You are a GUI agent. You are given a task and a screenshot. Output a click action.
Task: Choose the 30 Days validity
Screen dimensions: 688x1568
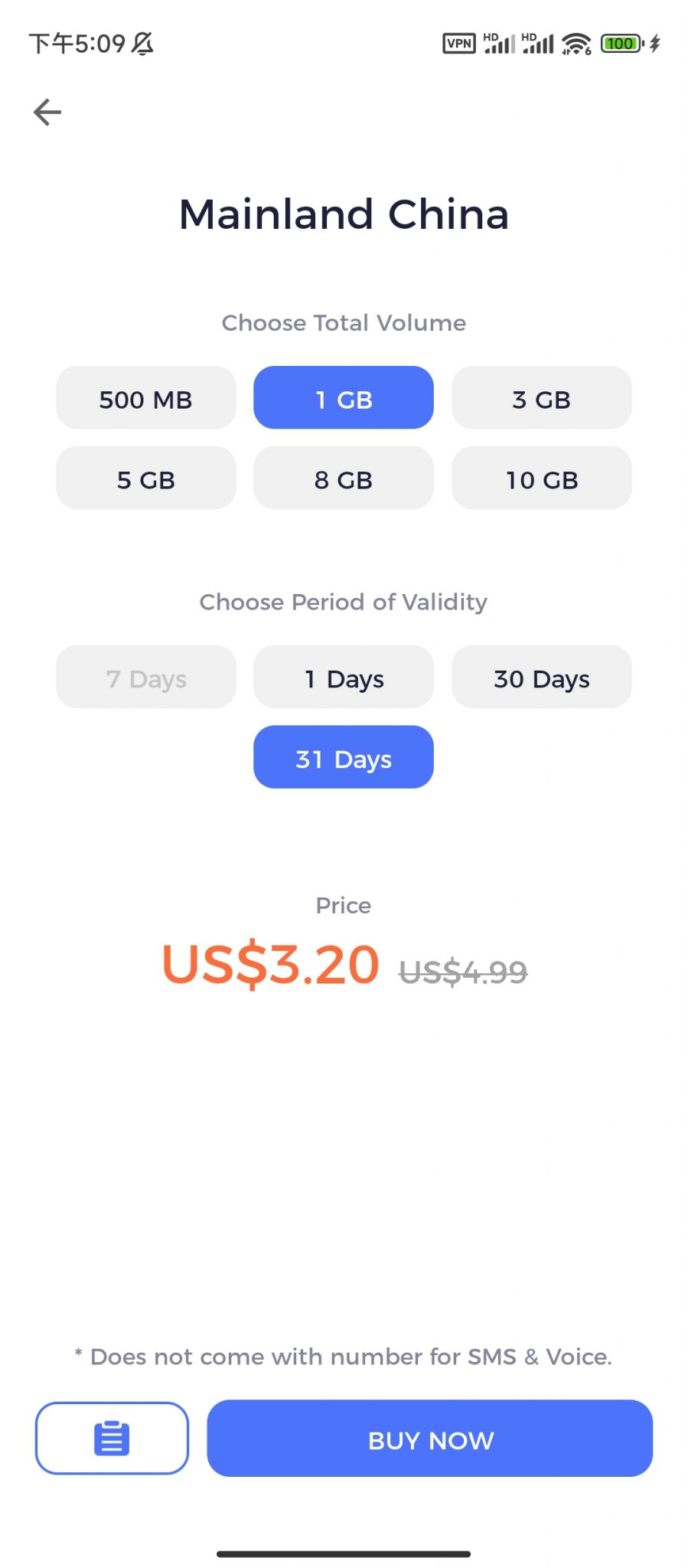541,678
